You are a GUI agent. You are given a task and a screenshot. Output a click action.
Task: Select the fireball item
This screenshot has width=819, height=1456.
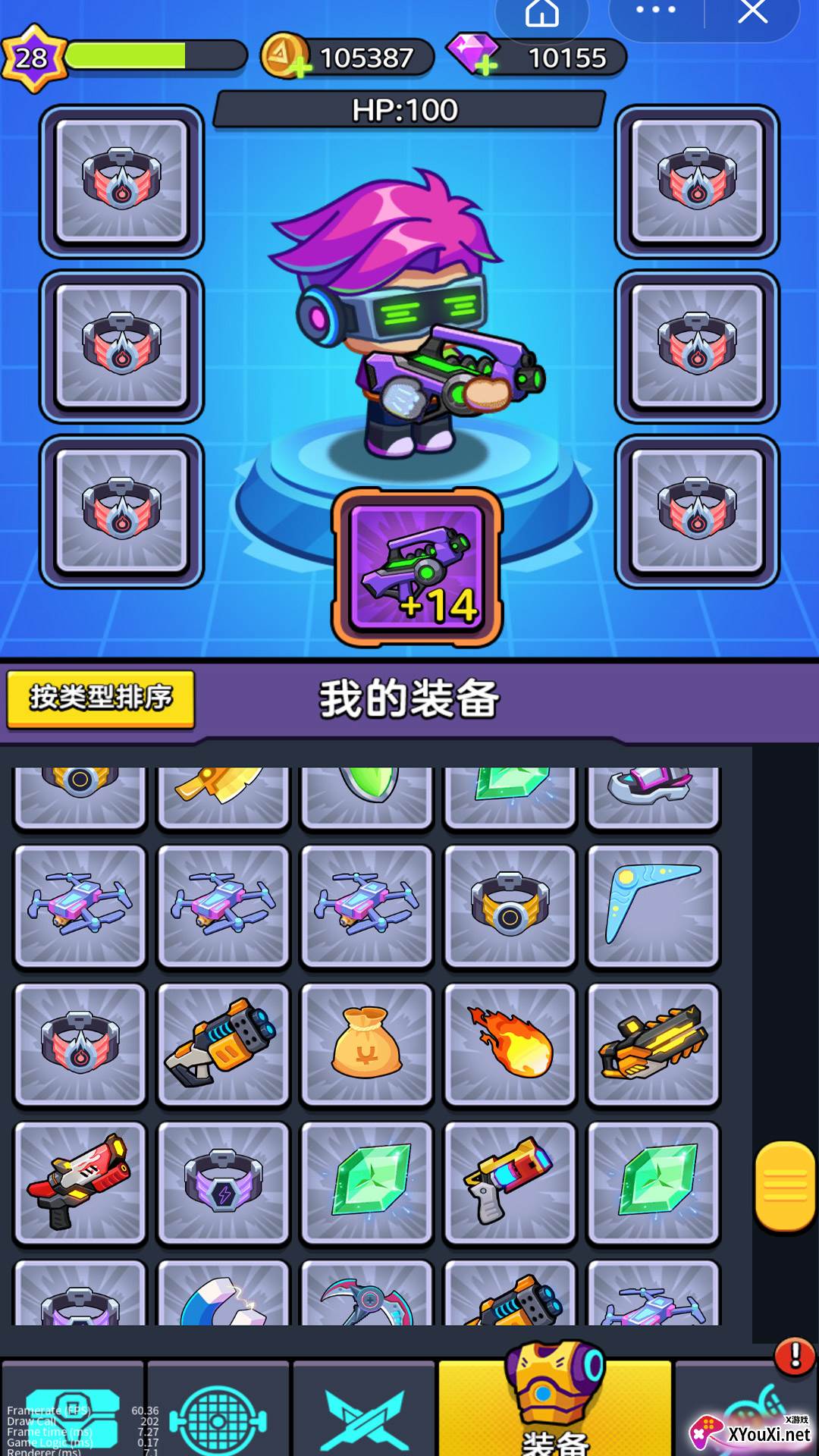pyautogui.click(x=510, y=1044)
